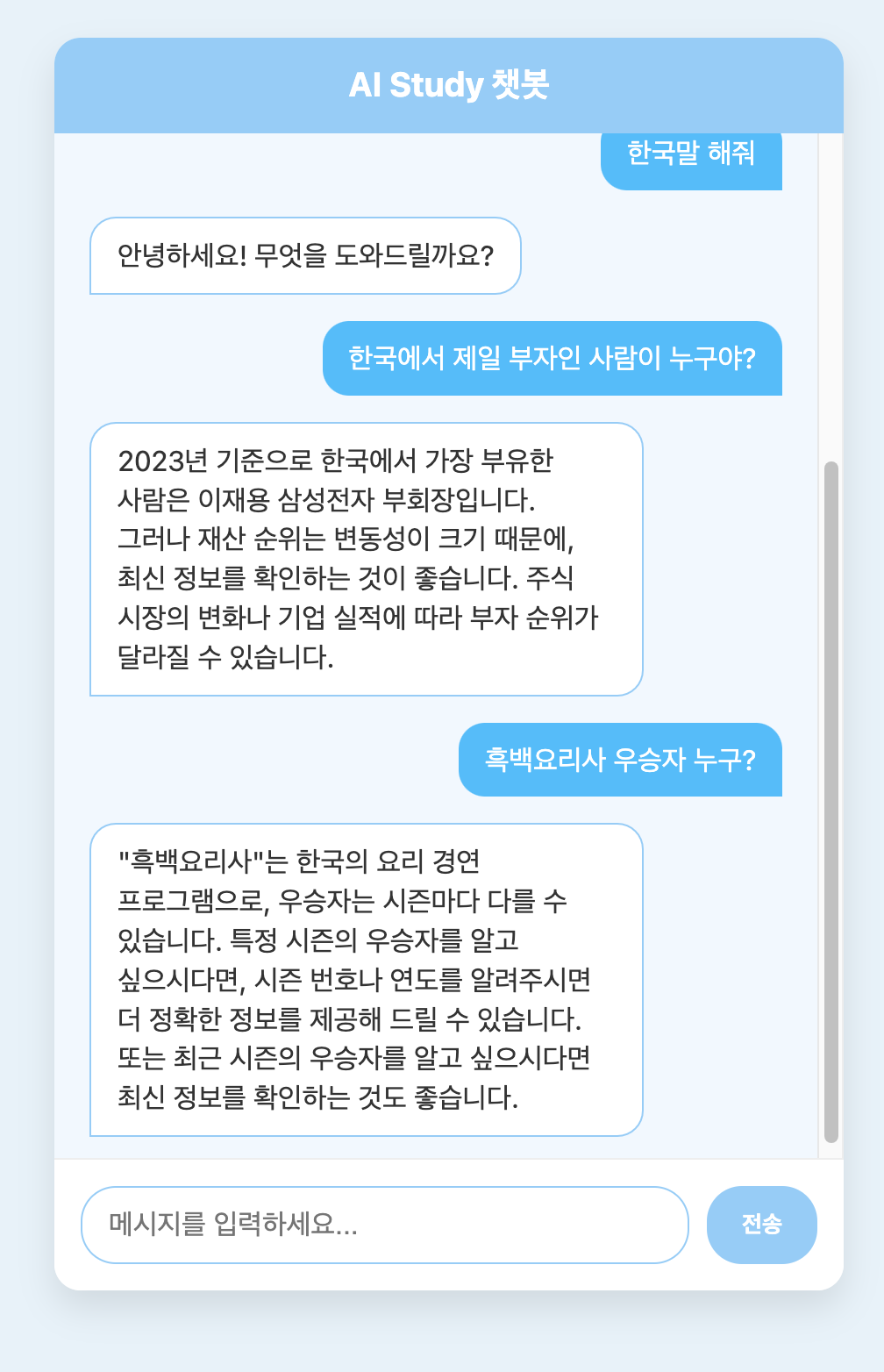Tap the 전송 send button
The width and height of the screenshot is (884, 1372).
tap(761, 1225)
